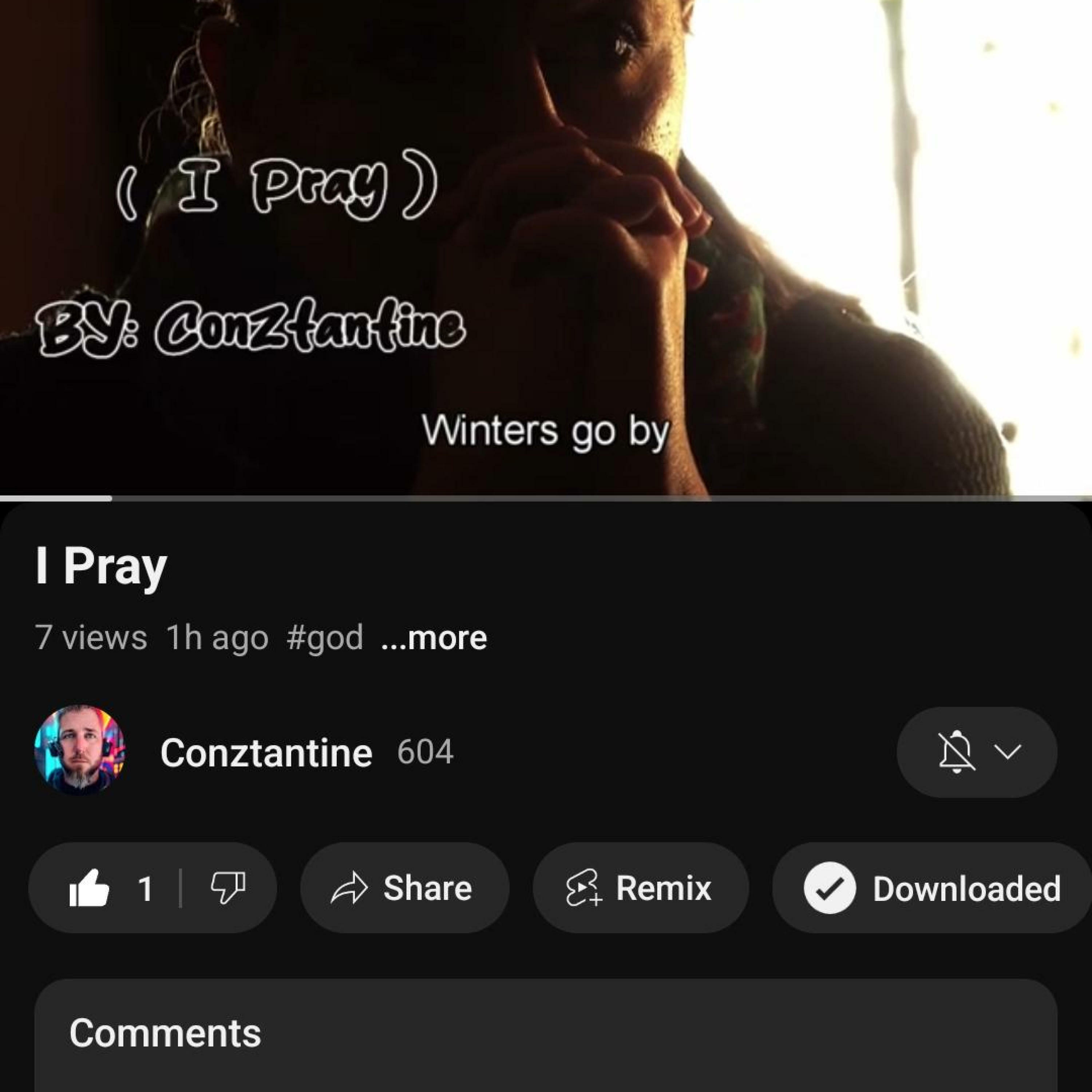1092x1092 pixels.
Task: Open notification settings bell dropdown
Action: pyautogui.click(x=976, y=752)
